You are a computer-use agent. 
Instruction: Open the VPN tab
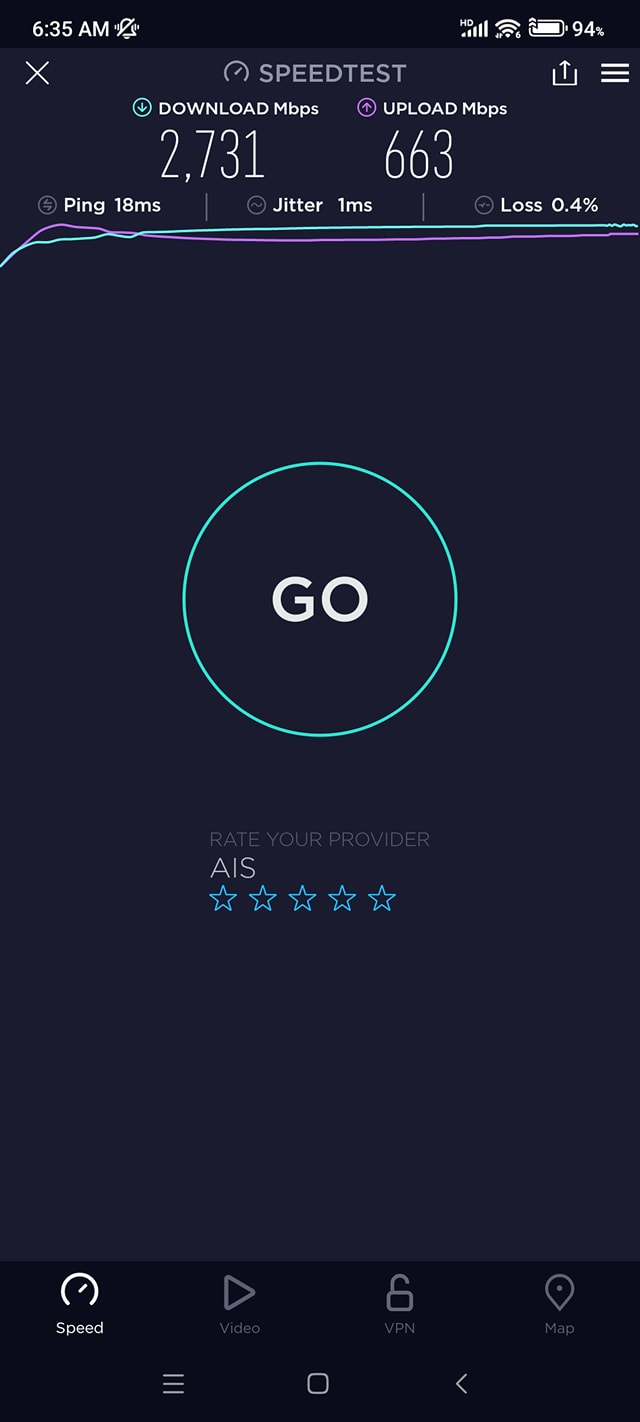[399, 1303]
